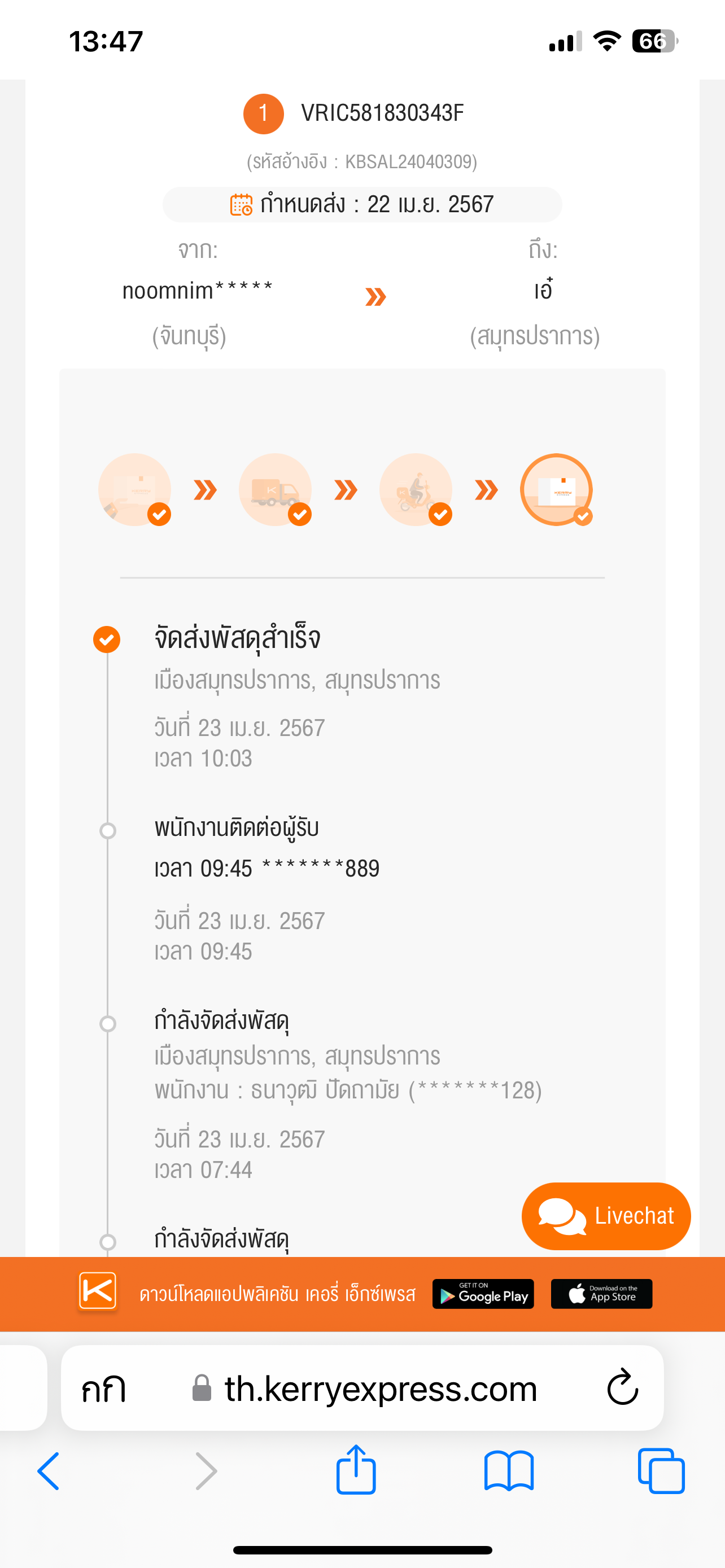Show all open Safari tabs

pos(661,1470)
